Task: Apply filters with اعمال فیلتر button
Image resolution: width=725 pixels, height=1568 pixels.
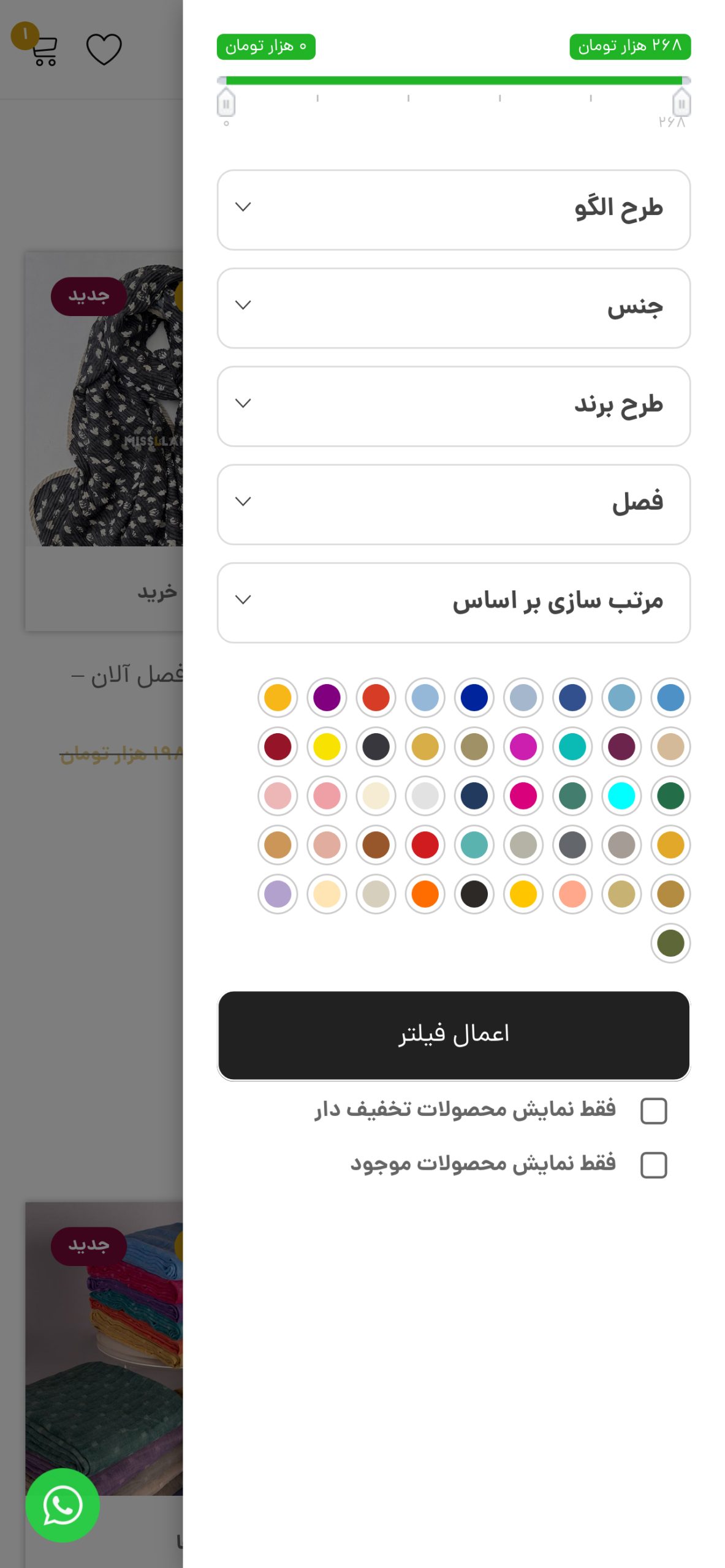Action: click(x=454, y=1035)
